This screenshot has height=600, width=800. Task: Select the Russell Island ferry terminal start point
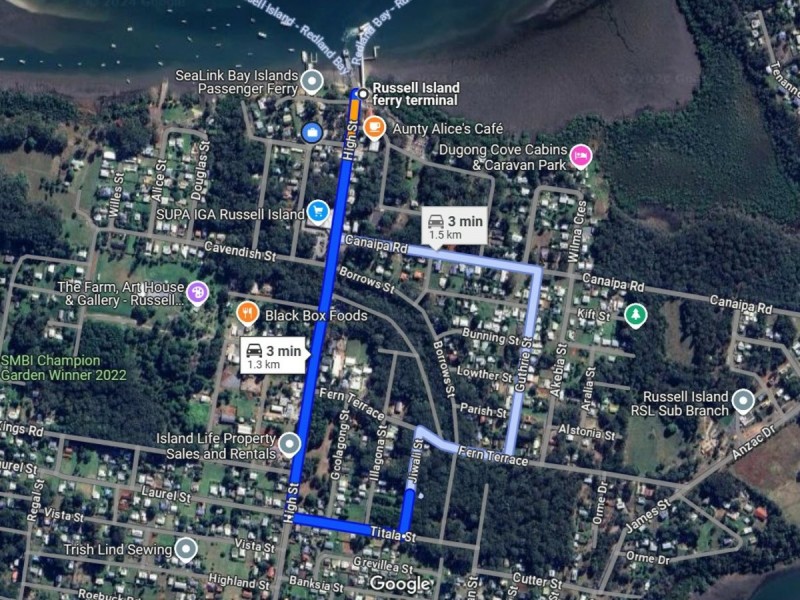[x=362, y=94]
